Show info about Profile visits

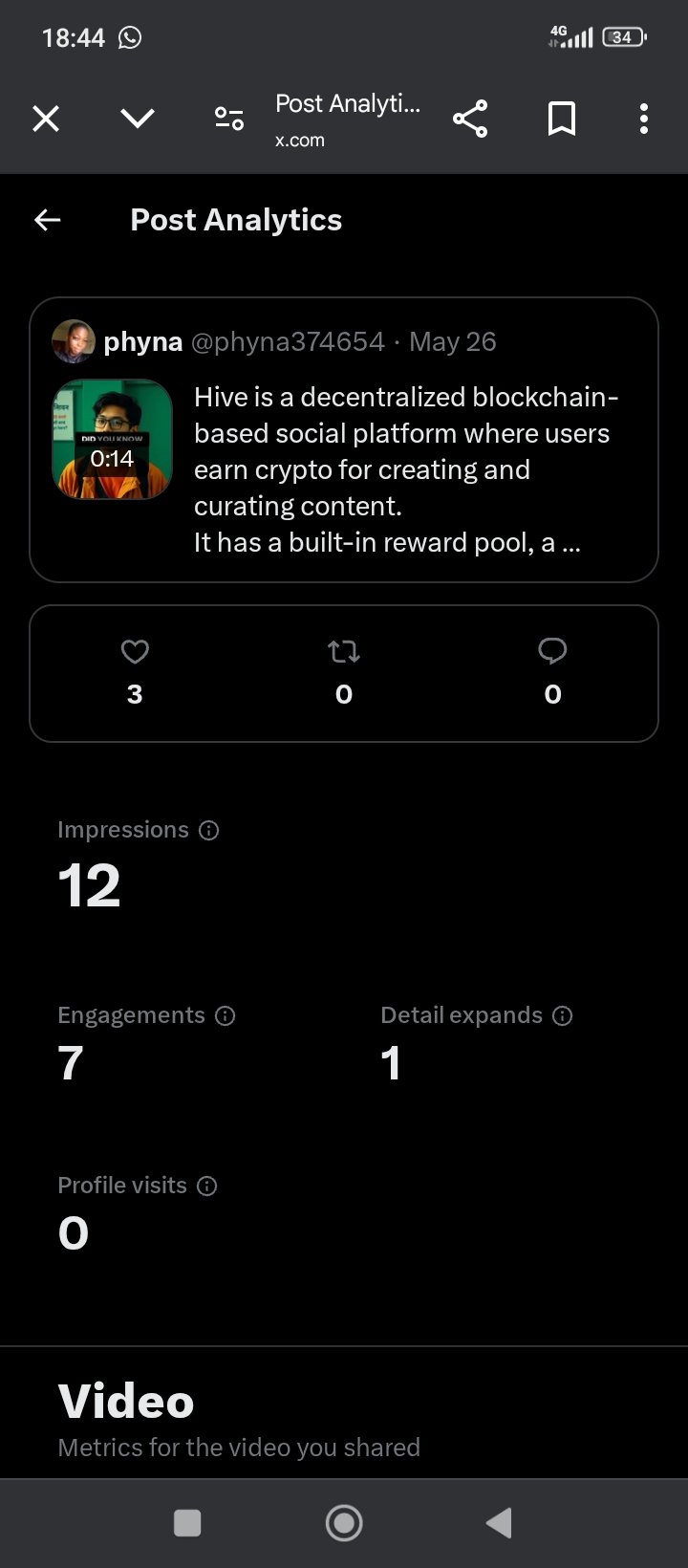[x=206, y=1186]
